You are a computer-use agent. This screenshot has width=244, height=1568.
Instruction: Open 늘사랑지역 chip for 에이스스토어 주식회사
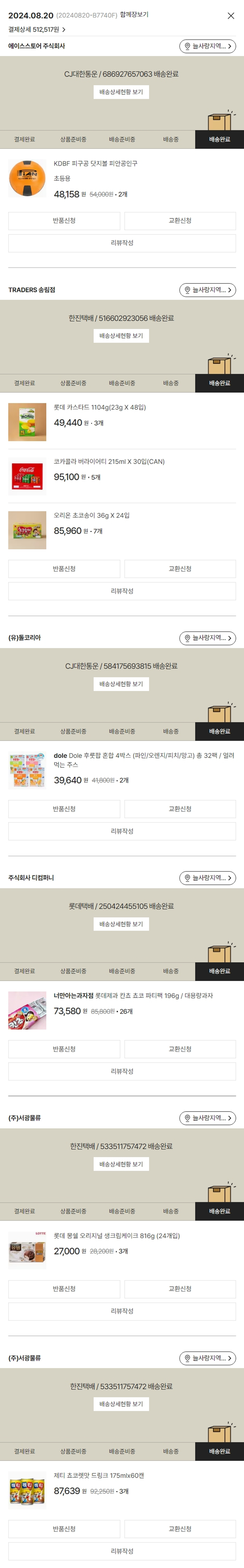pyautogui.click(x=208, y=46)
